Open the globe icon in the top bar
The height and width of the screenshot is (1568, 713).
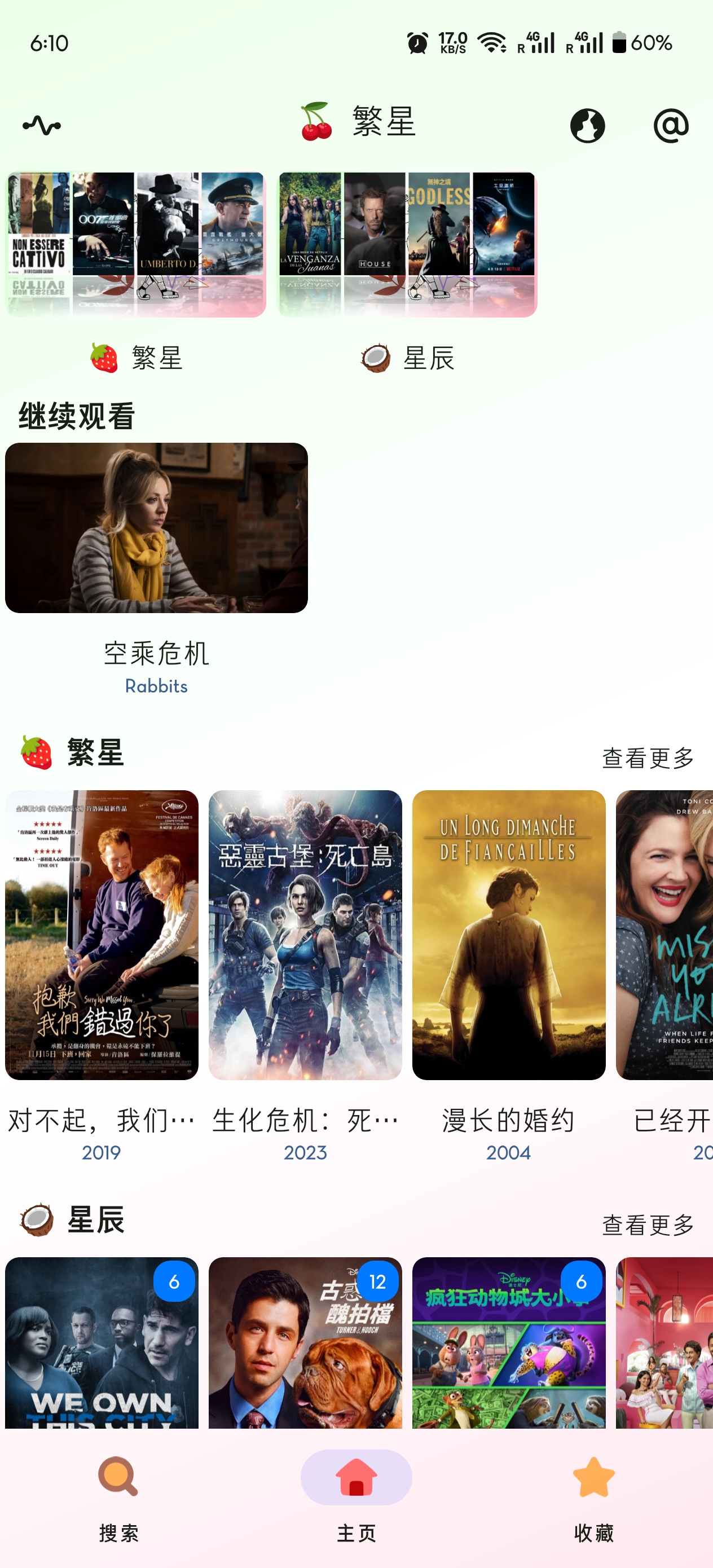point(587,126)
